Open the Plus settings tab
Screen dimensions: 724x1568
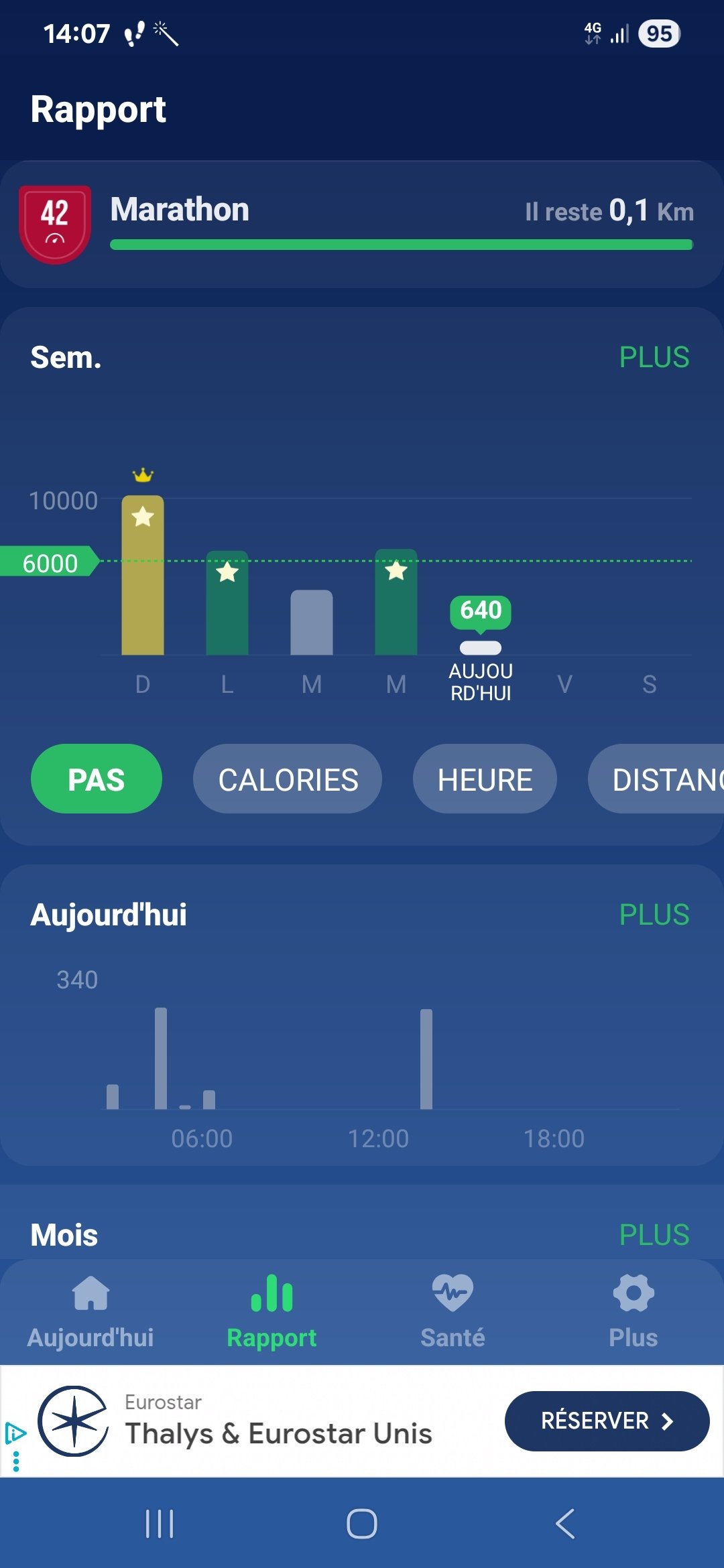pyautogui.click(x=633, y=1311)
